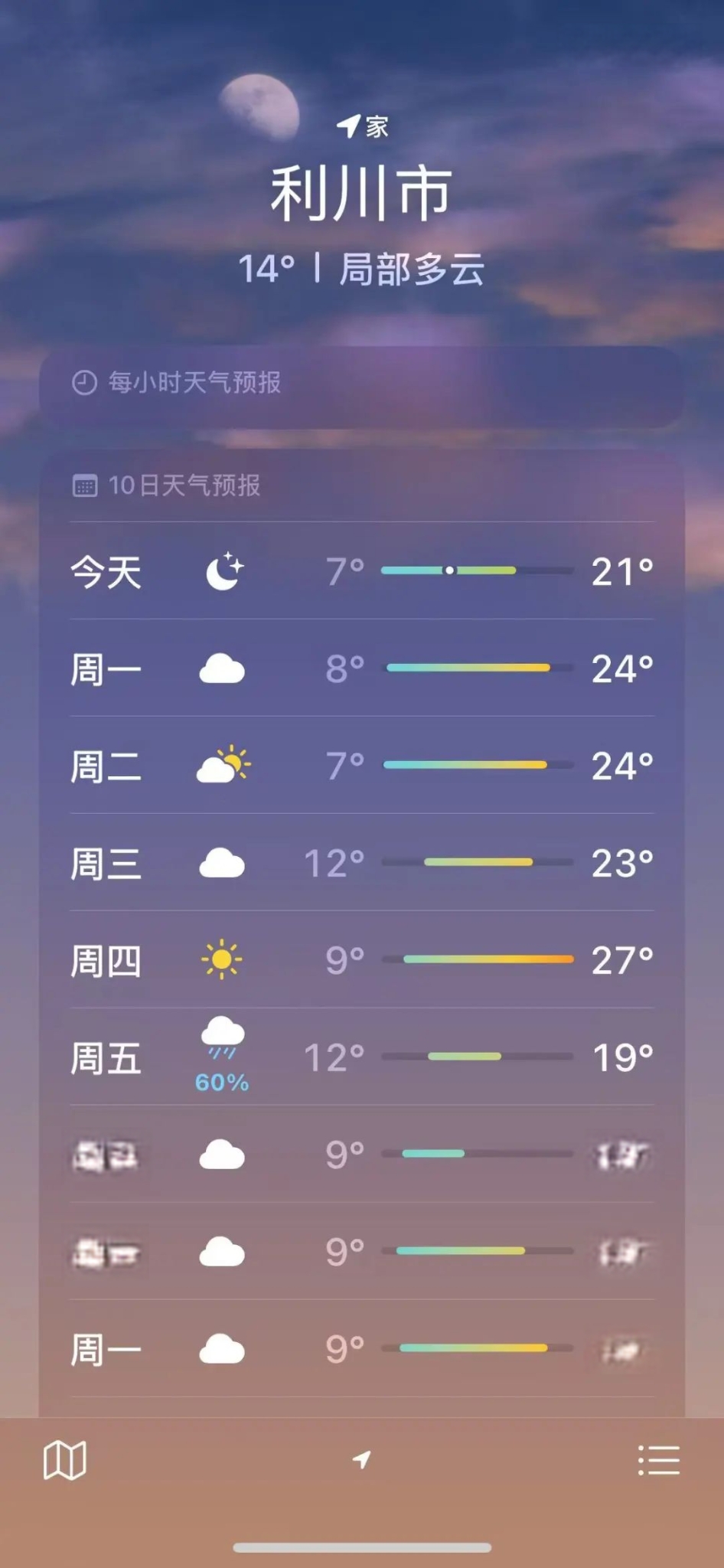Image resolution: width=724 pixels, height=1568 pixels.
Task: Open the 周五 rain forecast row
Action: (362, 1057)
